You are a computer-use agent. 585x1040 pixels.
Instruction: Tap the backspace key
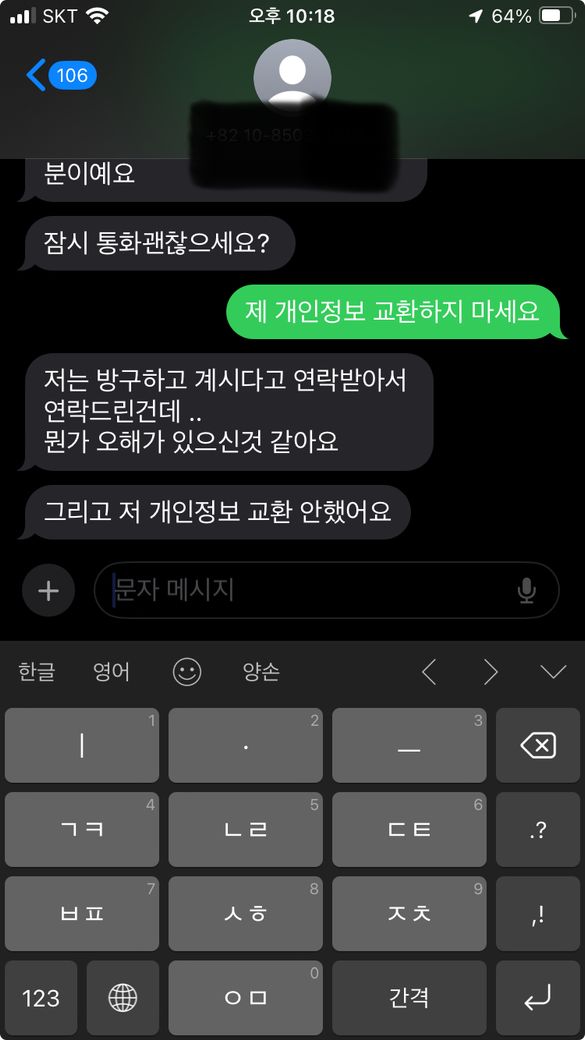pyautogui.click(x=538, y=746)
